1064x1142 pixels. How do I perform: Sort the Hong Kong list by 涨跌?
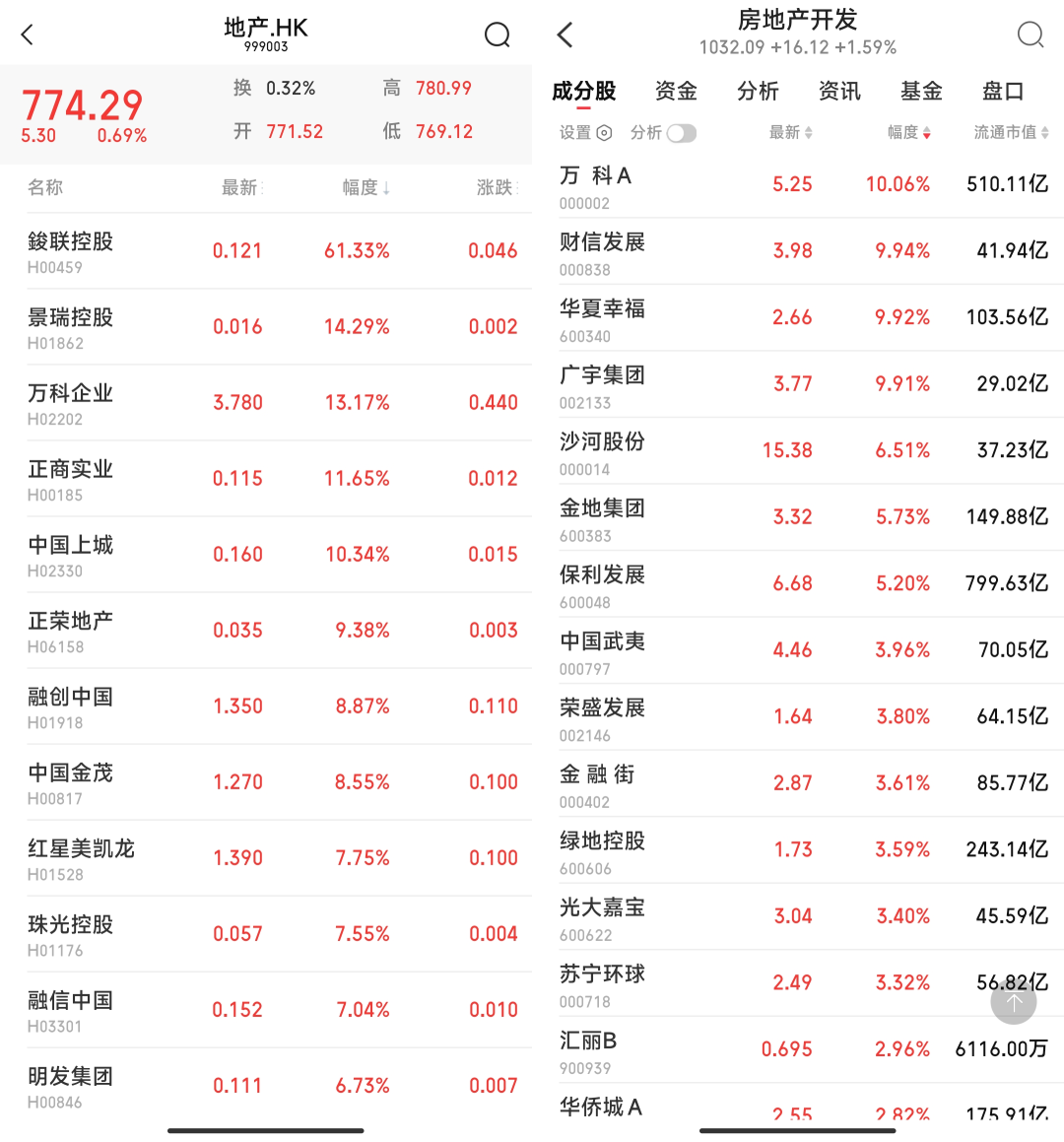click(497, 187)
